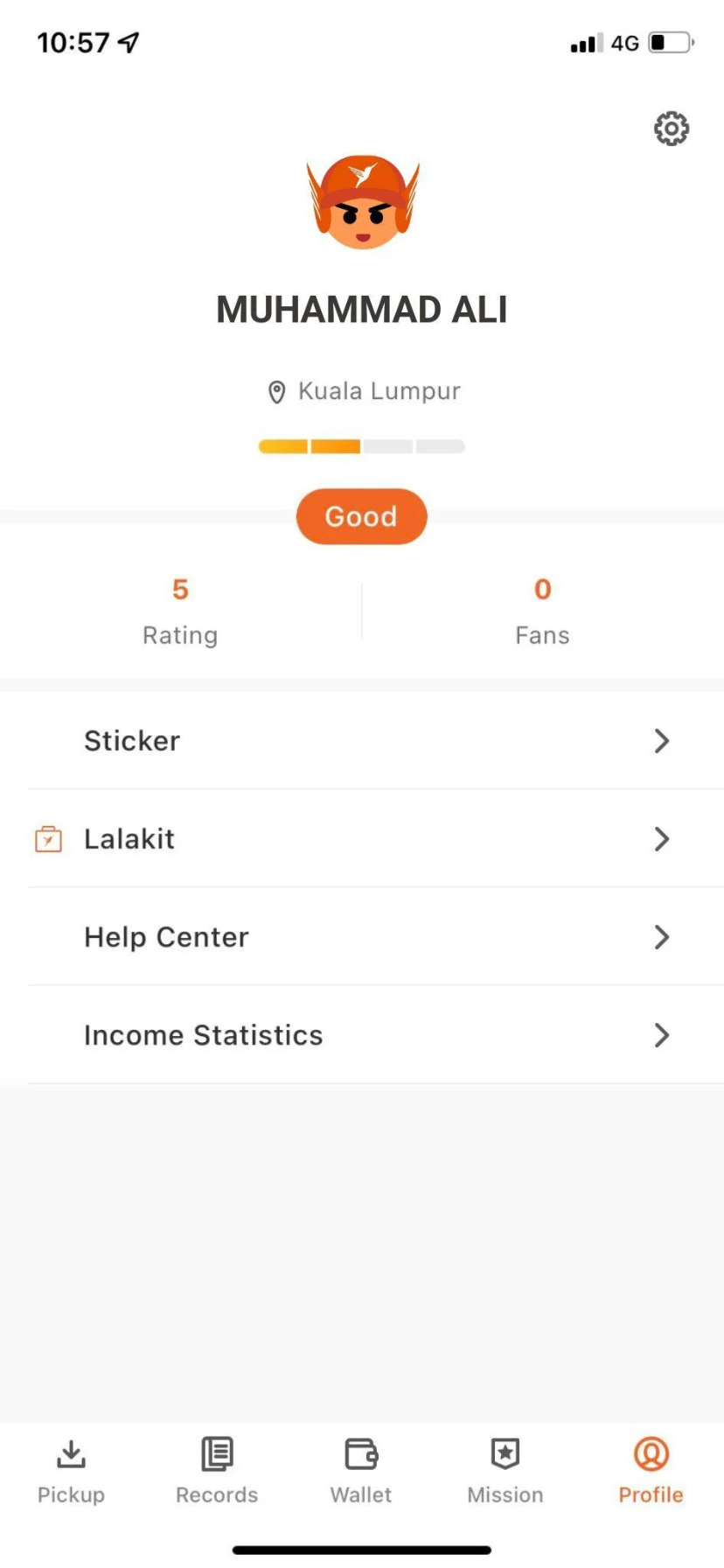Select the Profile tab
724x1568 pixels.
point(651,1470)
